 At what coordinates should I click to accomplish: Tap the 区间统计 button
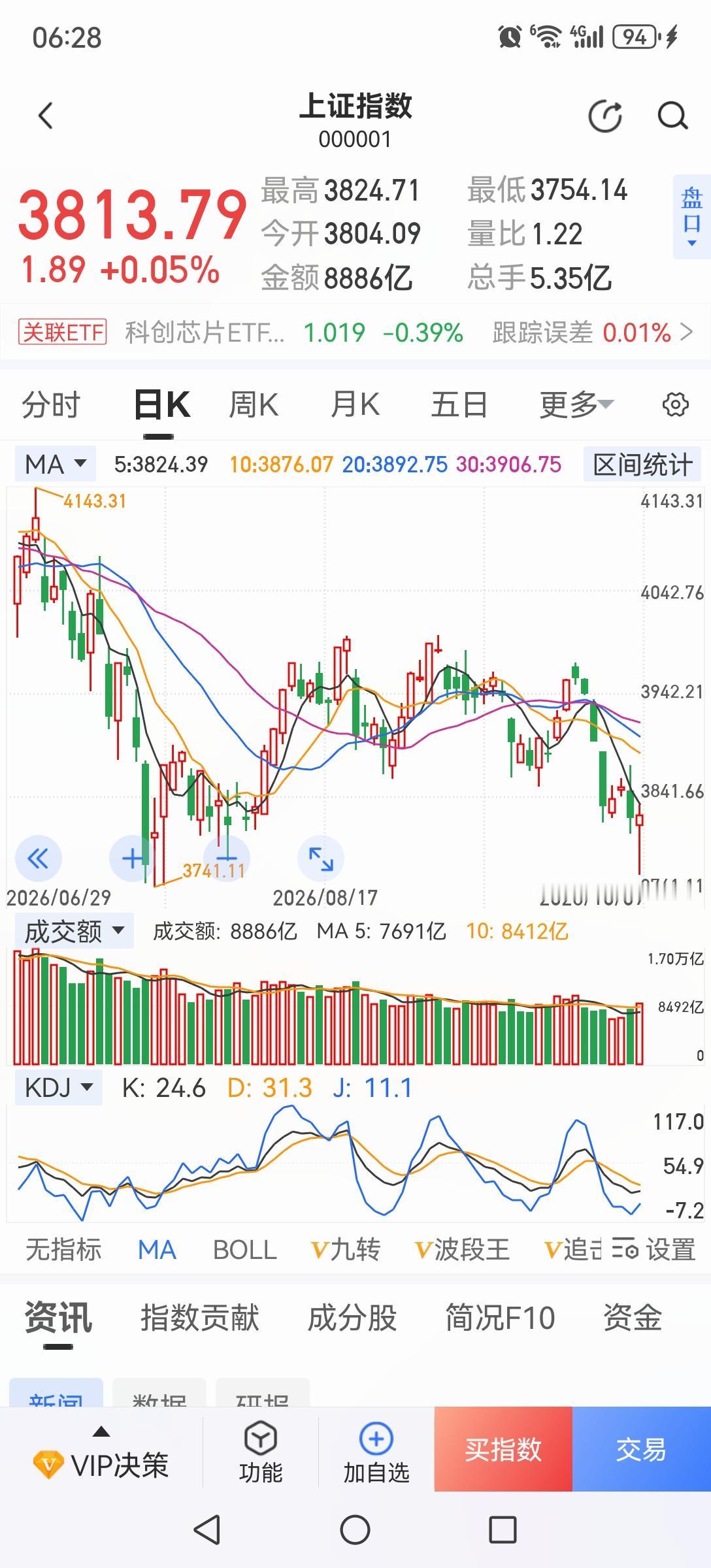pos(642,465)
